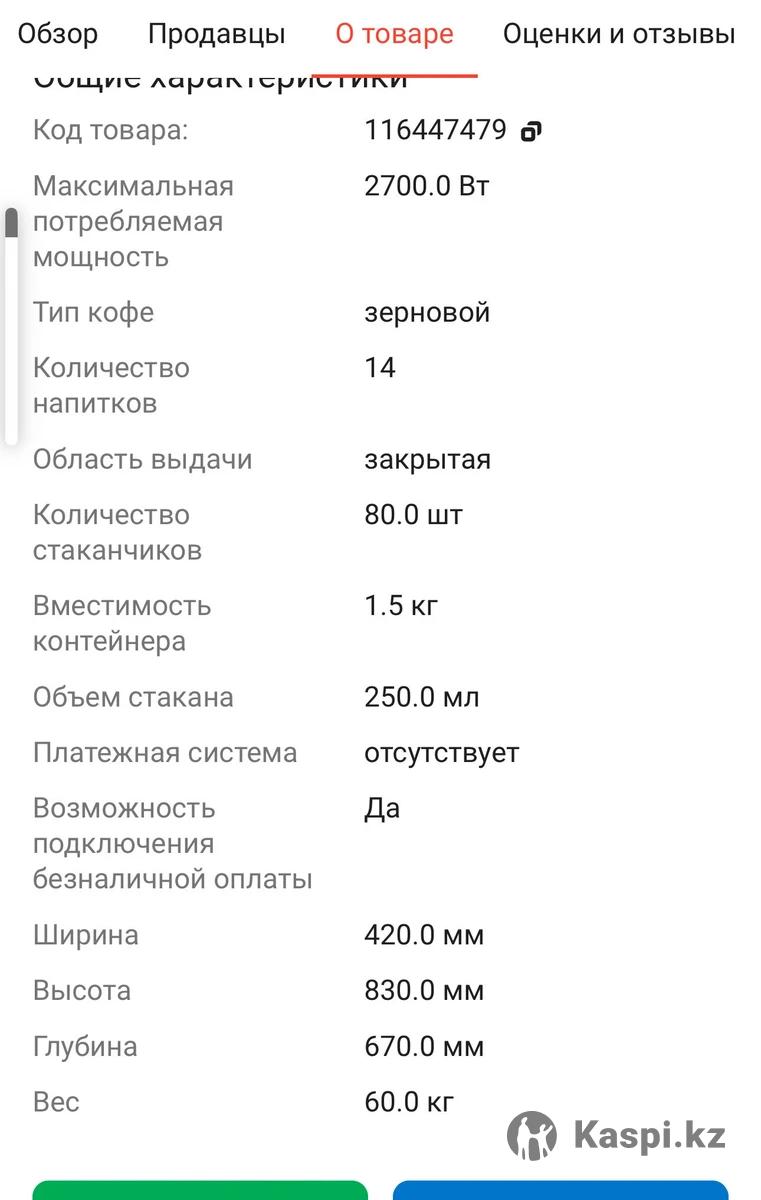
Task: Open the Продавцы tab
Action: 216,34
